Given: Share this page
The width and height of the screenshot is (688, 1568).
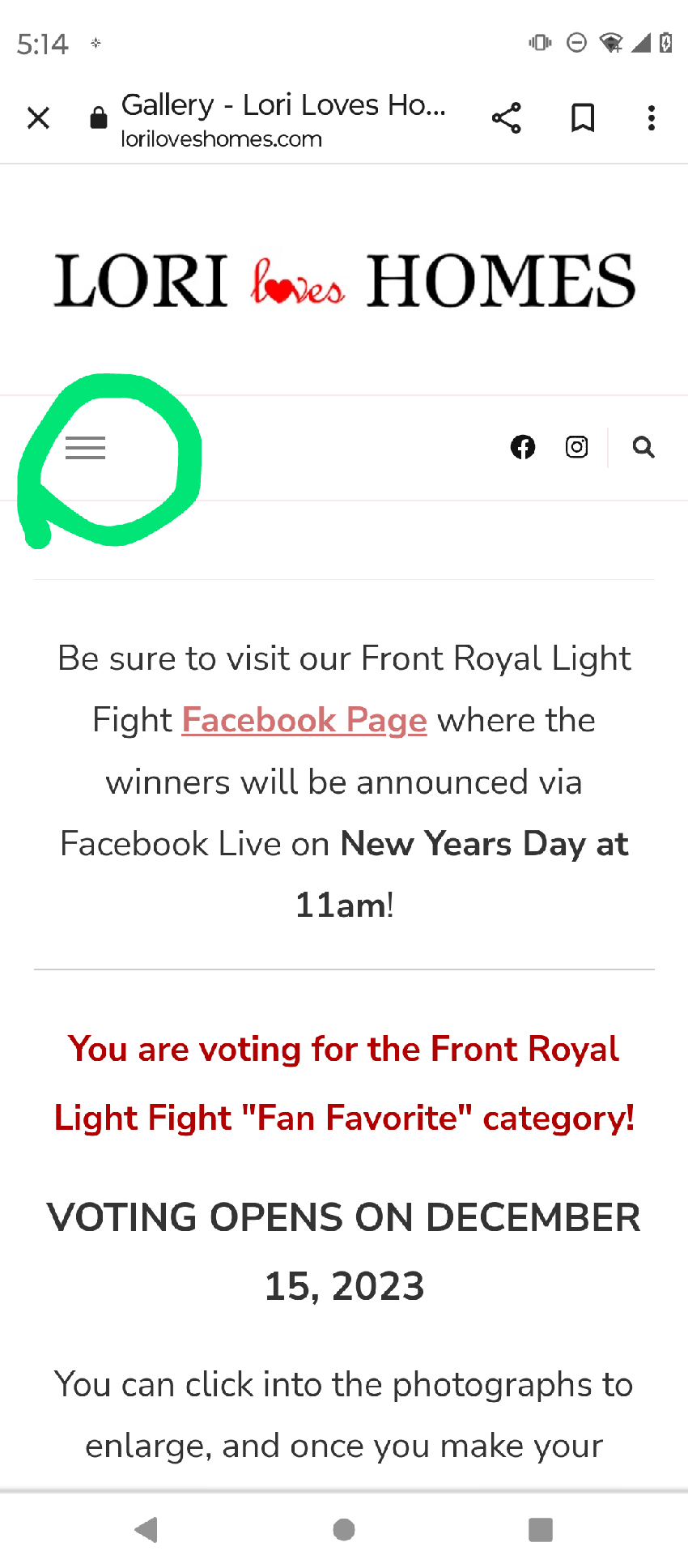Looking at the screenshot, I should [507, 118].
